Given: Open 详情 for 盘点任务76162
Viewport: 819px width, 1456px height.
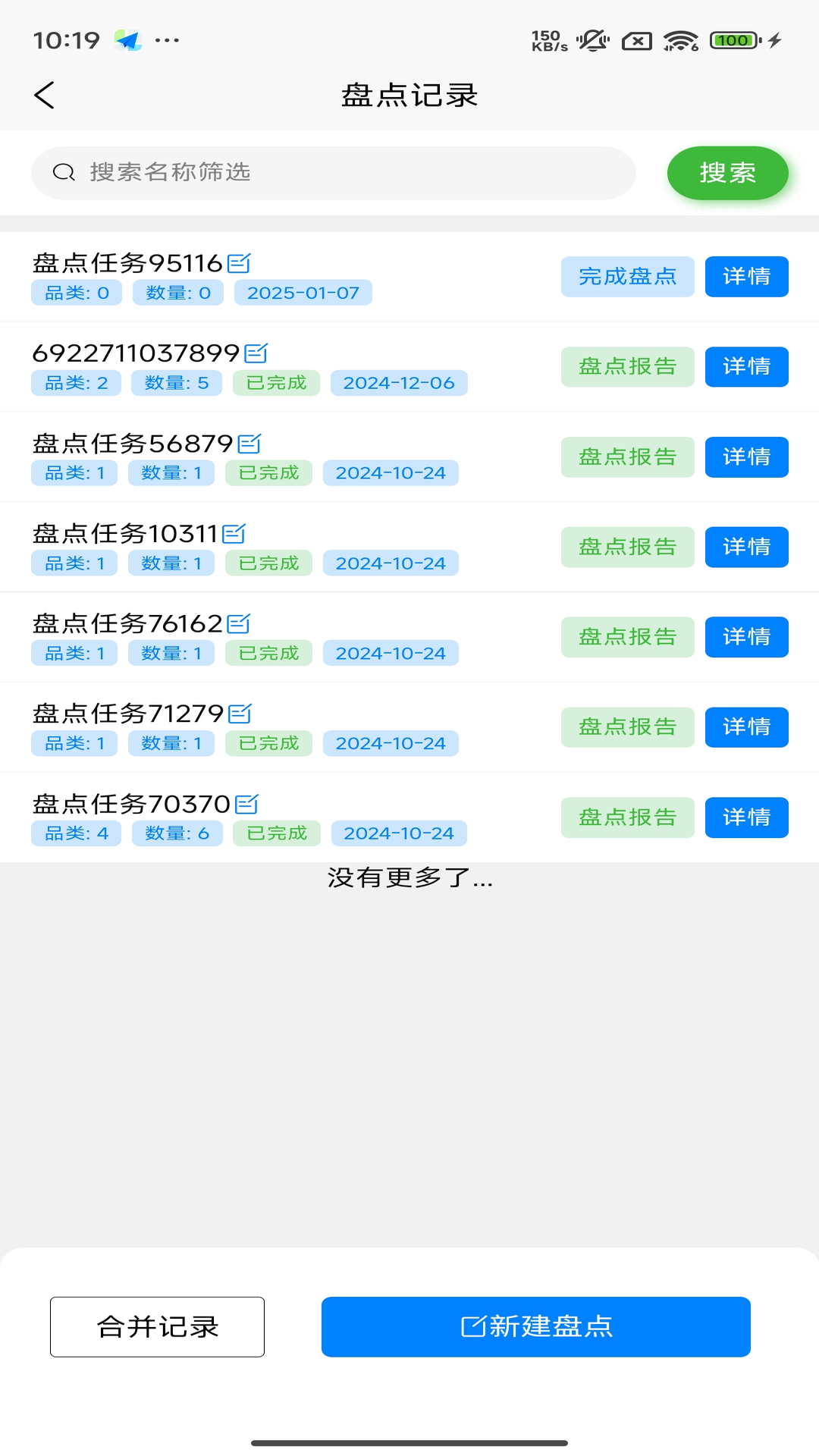Looking at the screenshot, I should [746, 637].
